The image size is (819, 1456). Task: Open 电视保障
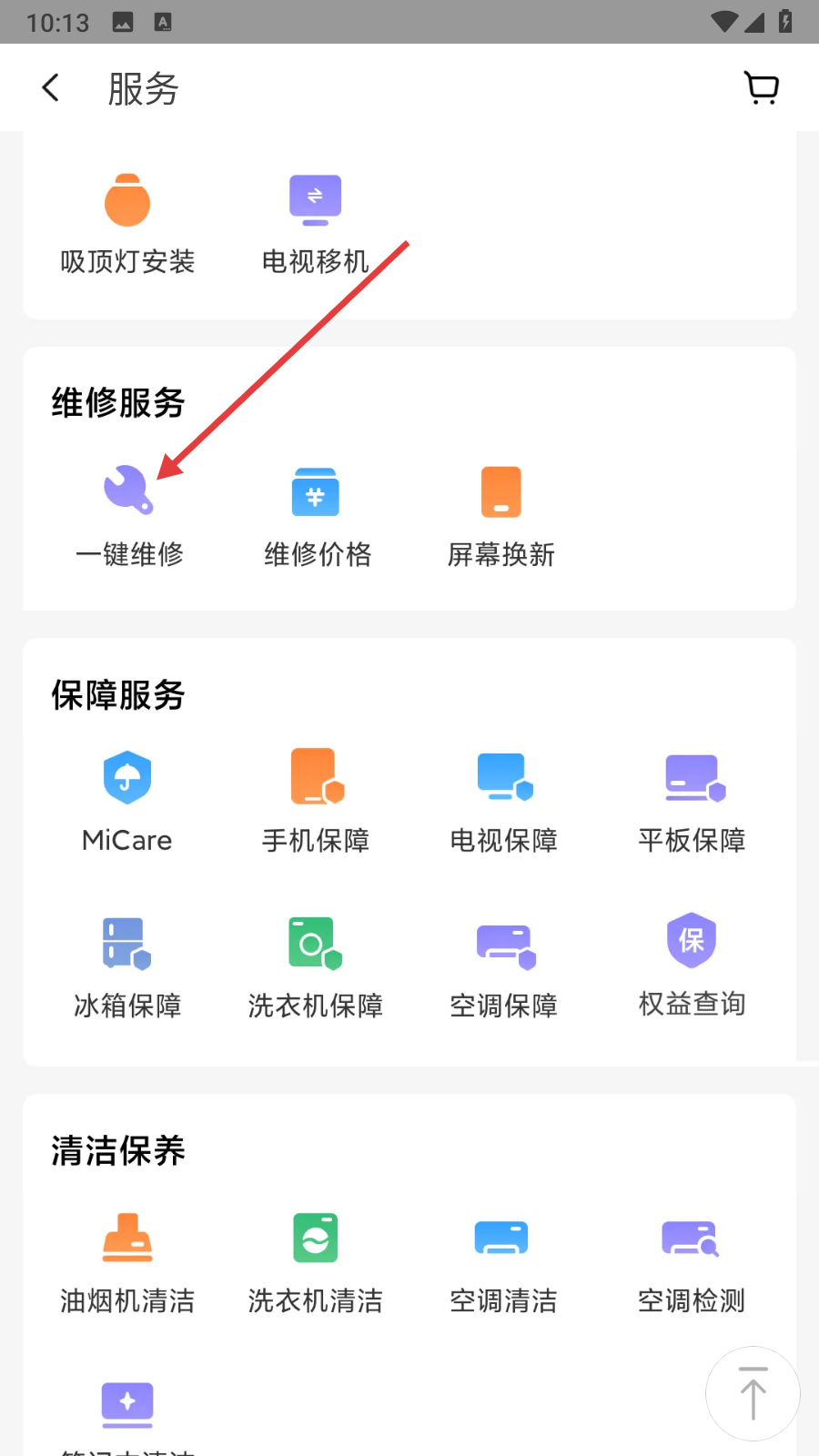coord(504,802)
